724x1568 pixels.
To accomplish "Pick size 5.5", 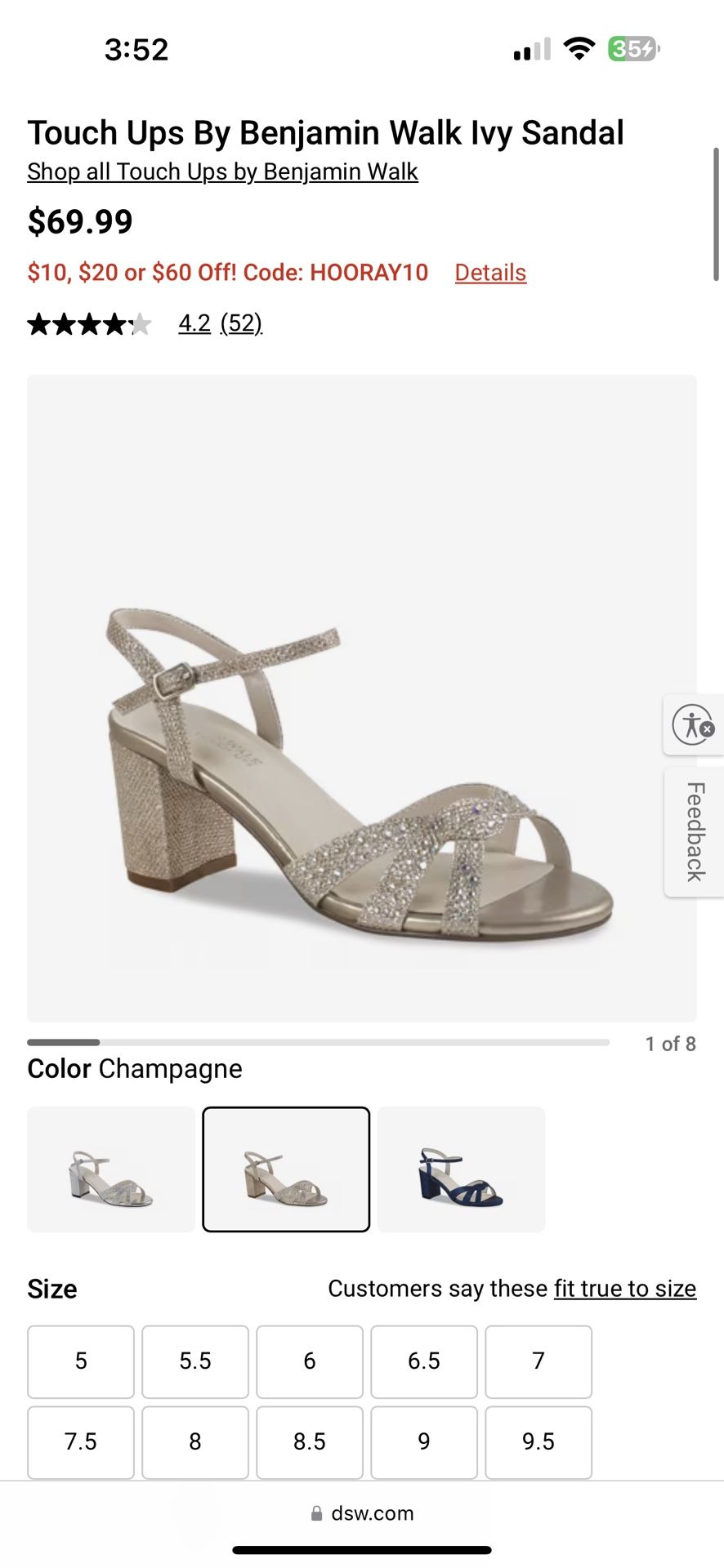I will pyautogui.click(x=195, y=1361).
